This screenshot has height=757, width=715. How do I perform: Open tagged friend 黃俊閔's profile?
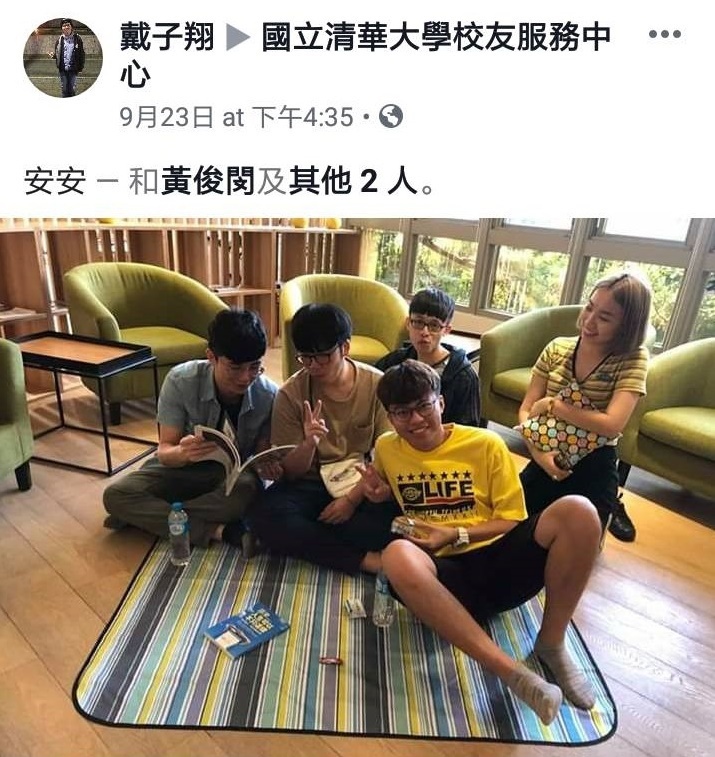click(208, 183)
